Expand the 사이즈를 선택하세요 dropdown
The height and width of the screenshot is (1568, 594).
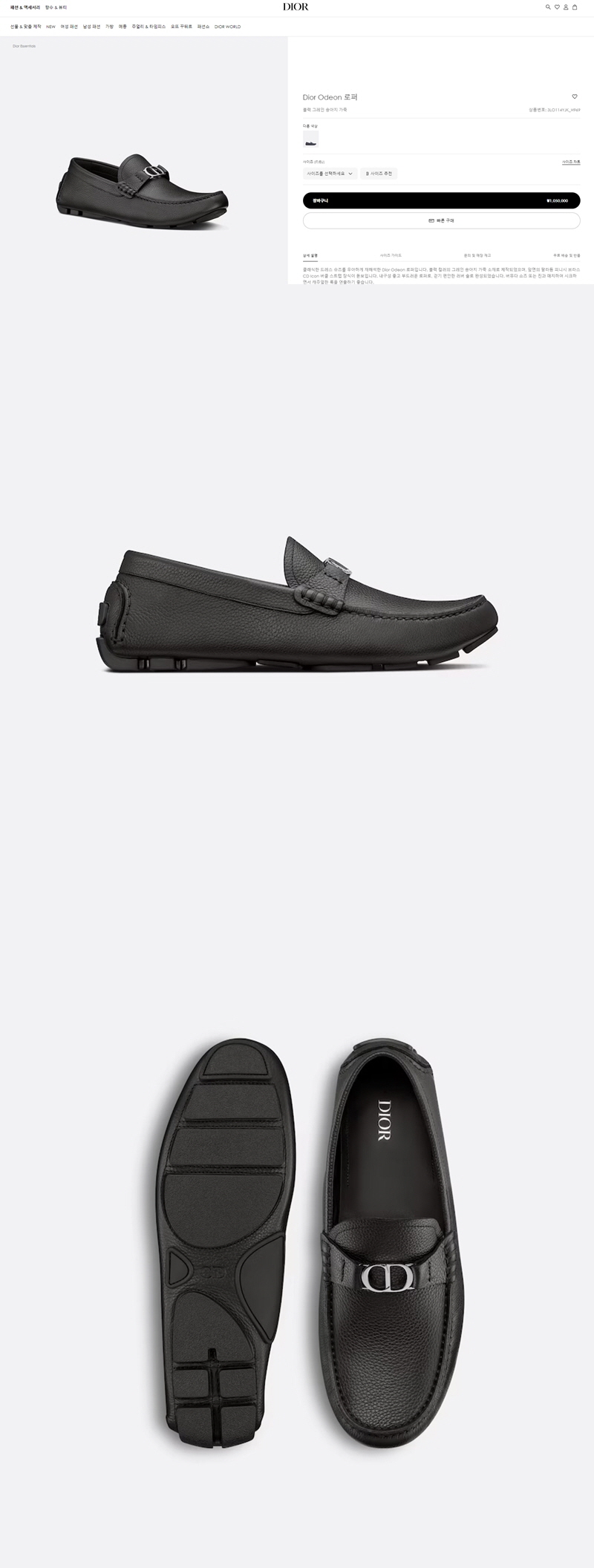[330, 174]
